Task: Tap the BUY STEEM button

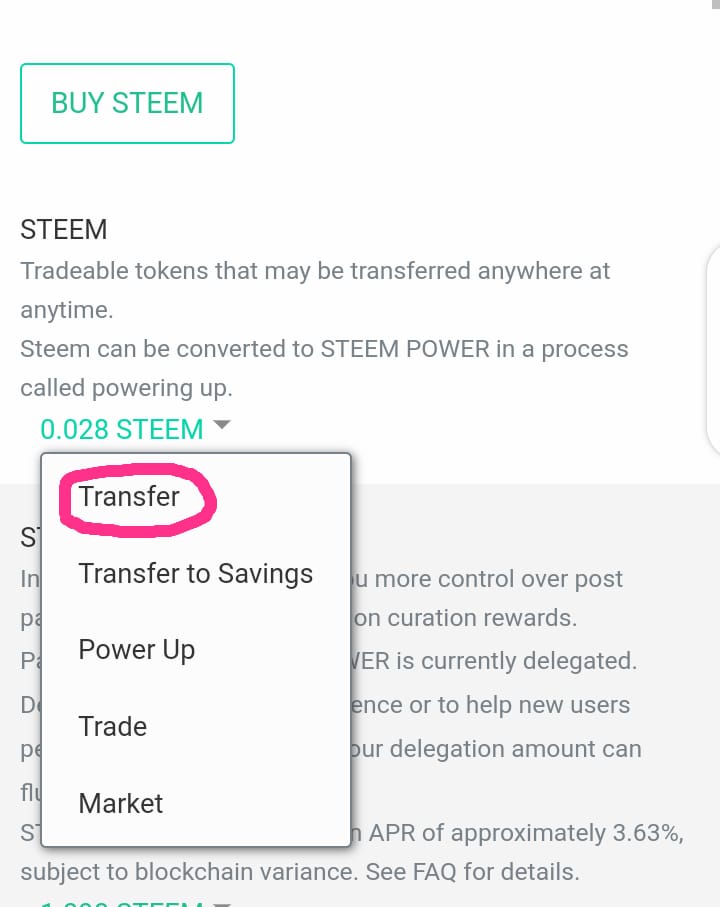Action: click(x=127, y=103)
